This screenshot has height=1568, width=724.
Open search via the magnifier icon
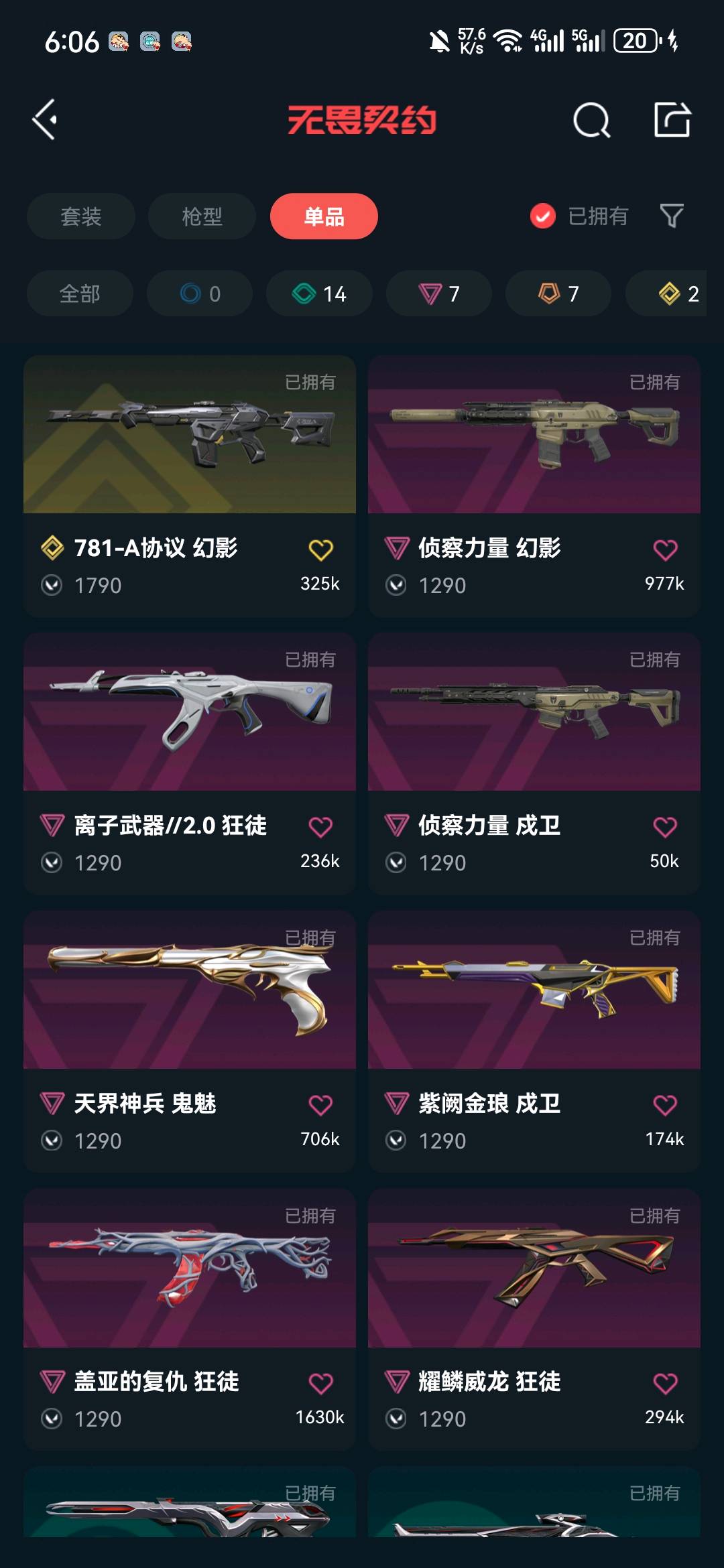[591, 121]
